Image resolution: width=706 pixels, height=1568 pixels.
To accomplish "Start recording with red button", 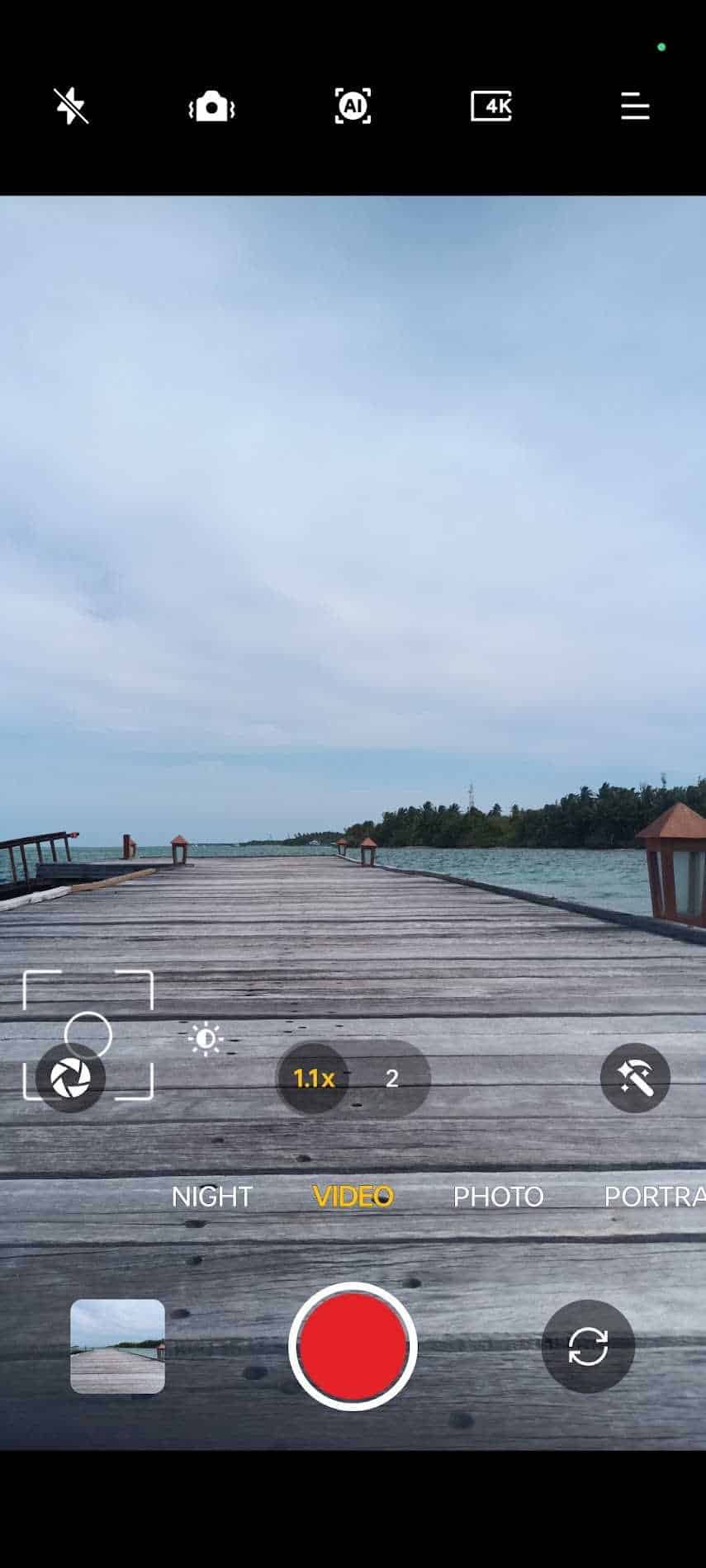I will coord(353,1346).
